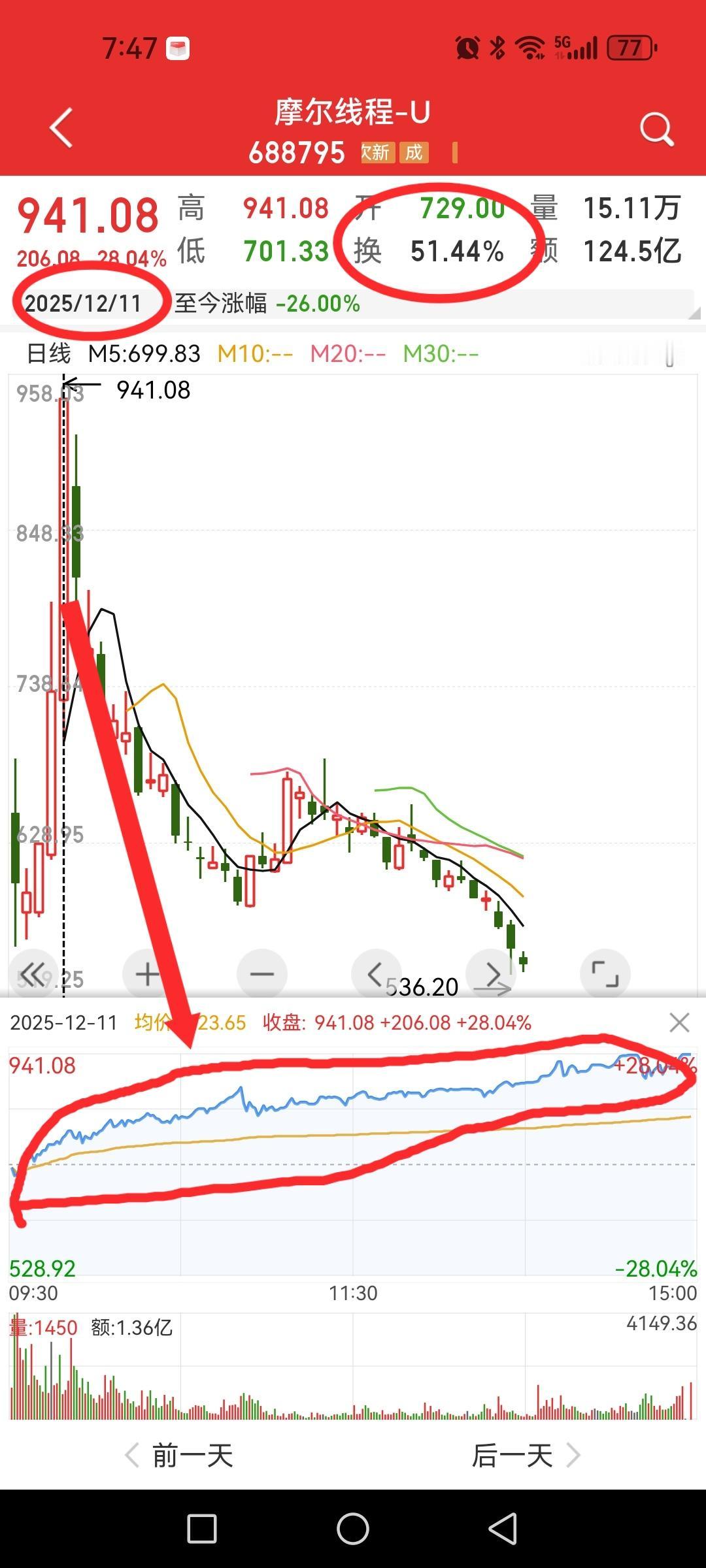The width and height of the screenshot is (706, 1568).
Task: Zoom out of the chart using minus icon
Action: 261,973
